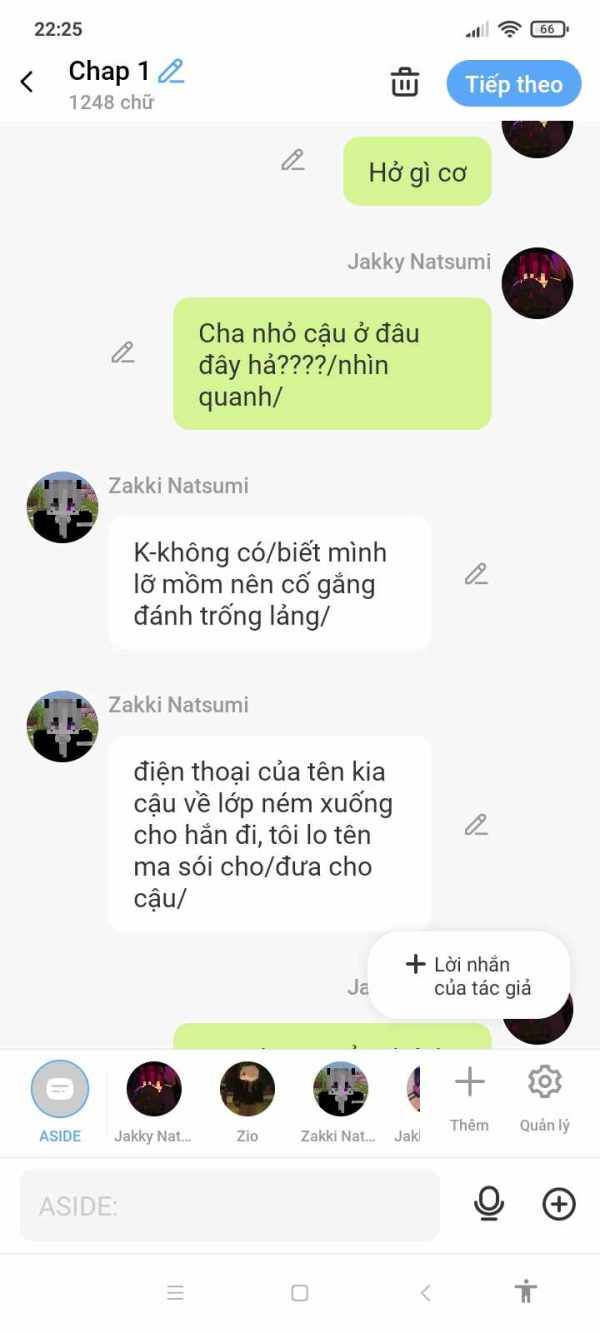Screen dimensions: 600x1333
Task: Open Quản lý settings
Action: [x=544, y=1099]
